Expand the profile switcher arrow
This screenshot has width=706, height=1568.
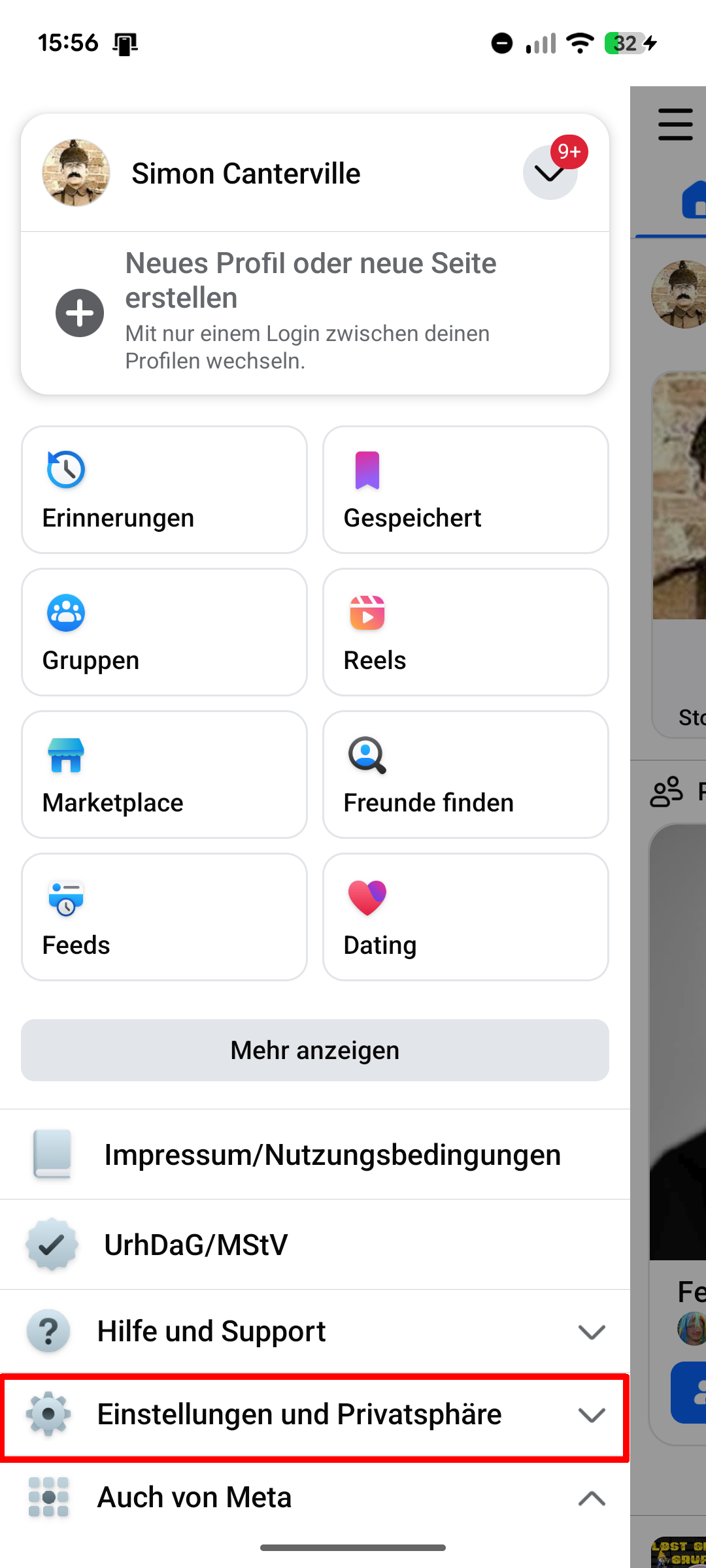tap(550, 173)
